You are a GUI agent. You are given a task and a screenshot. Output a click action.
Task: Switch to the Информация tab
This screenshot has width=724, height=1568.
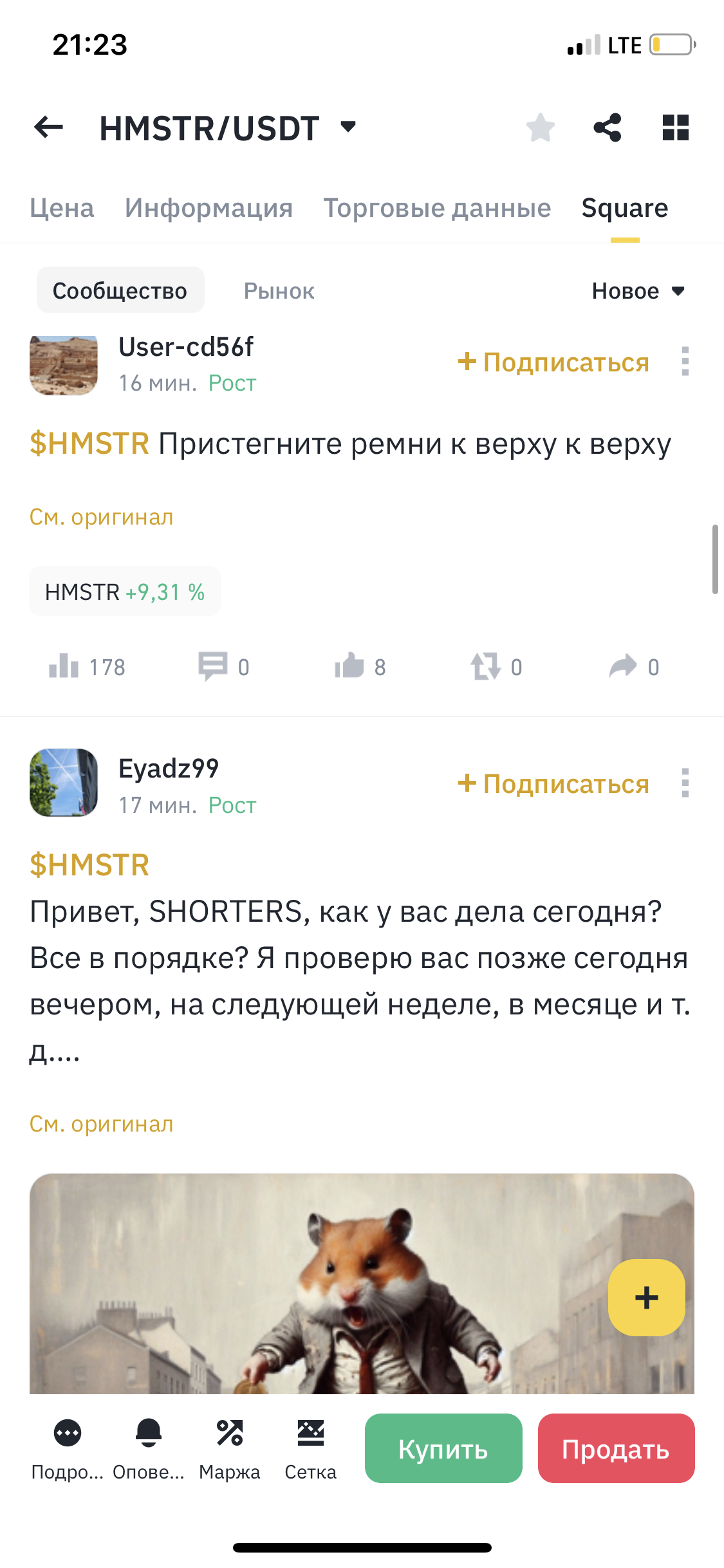209,208
